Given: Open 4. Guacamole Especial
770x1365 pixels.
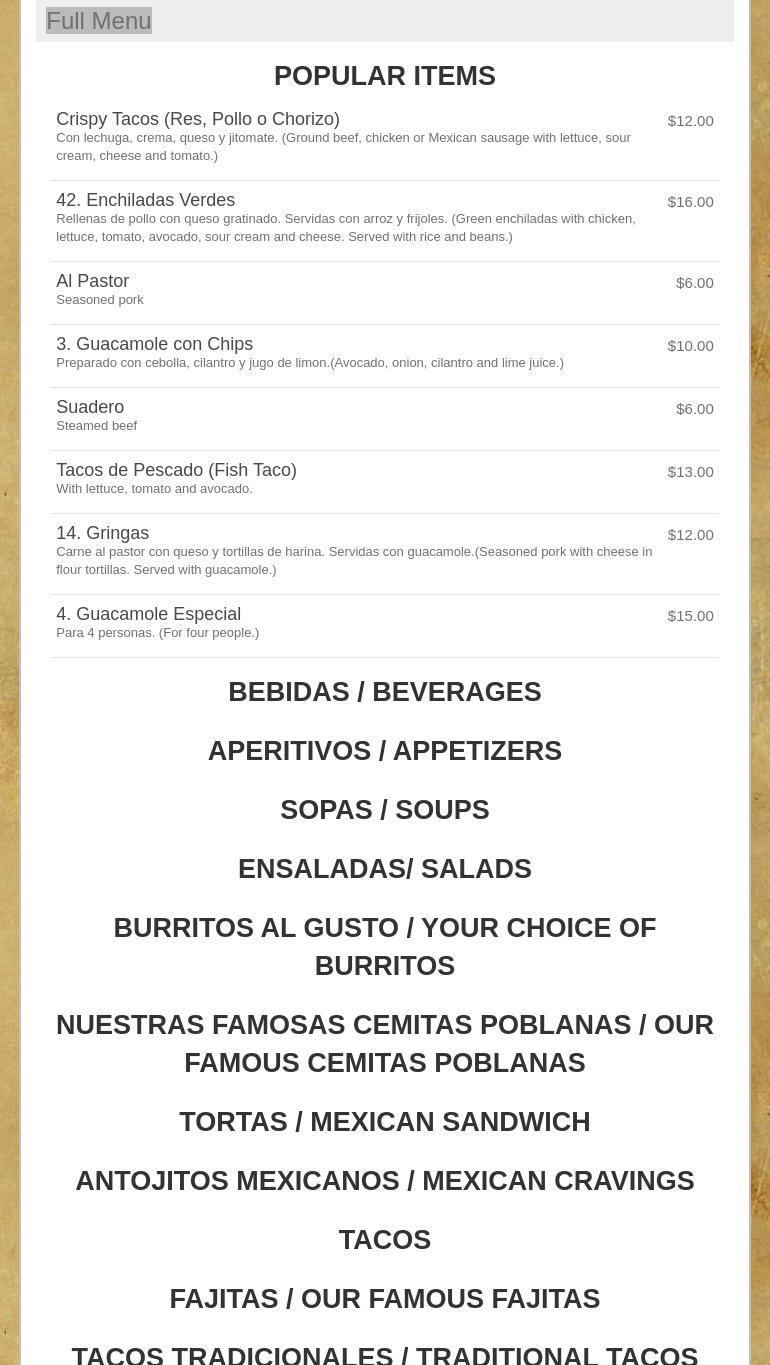Looking at the screenshot, I should pyautogui.click(x=149, y=615).
